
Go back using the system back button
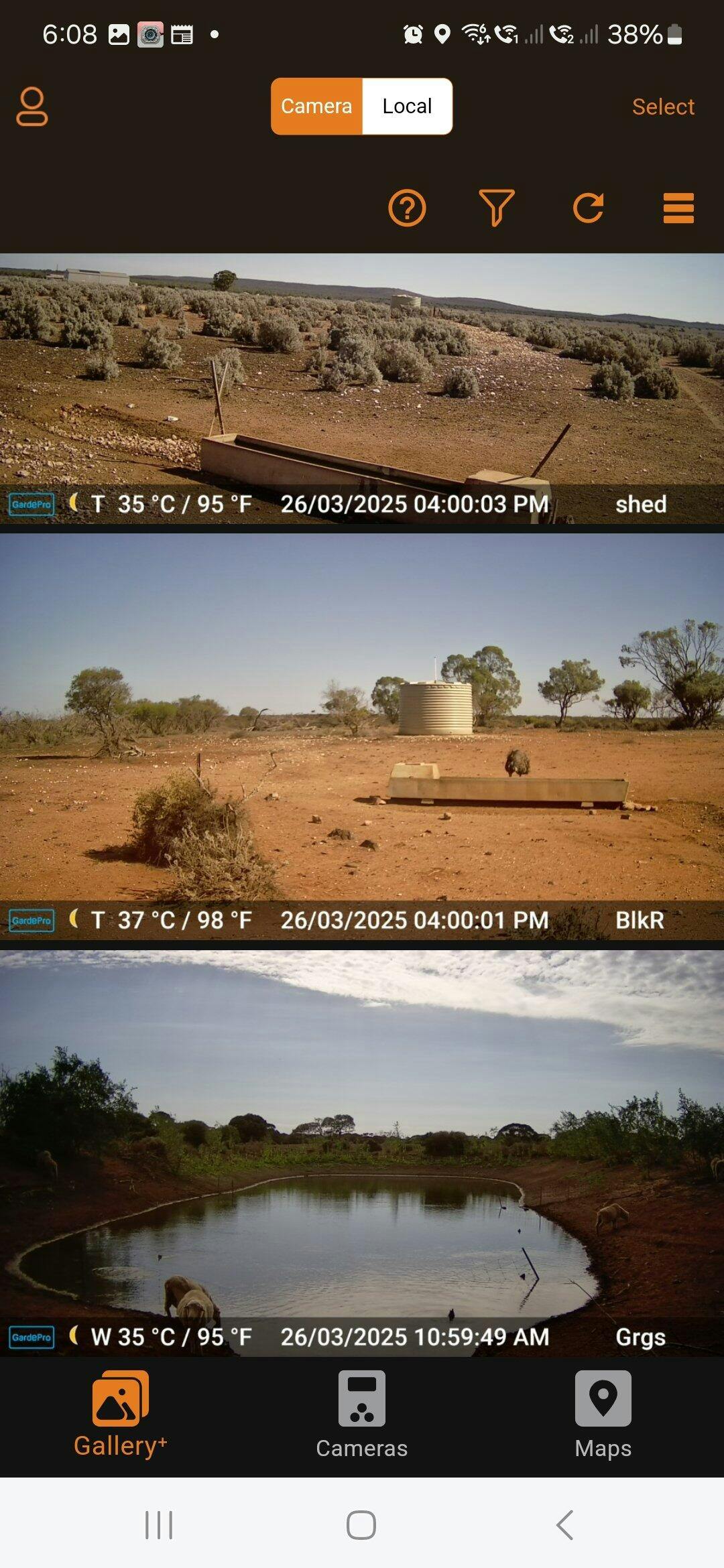[564, 1525]
